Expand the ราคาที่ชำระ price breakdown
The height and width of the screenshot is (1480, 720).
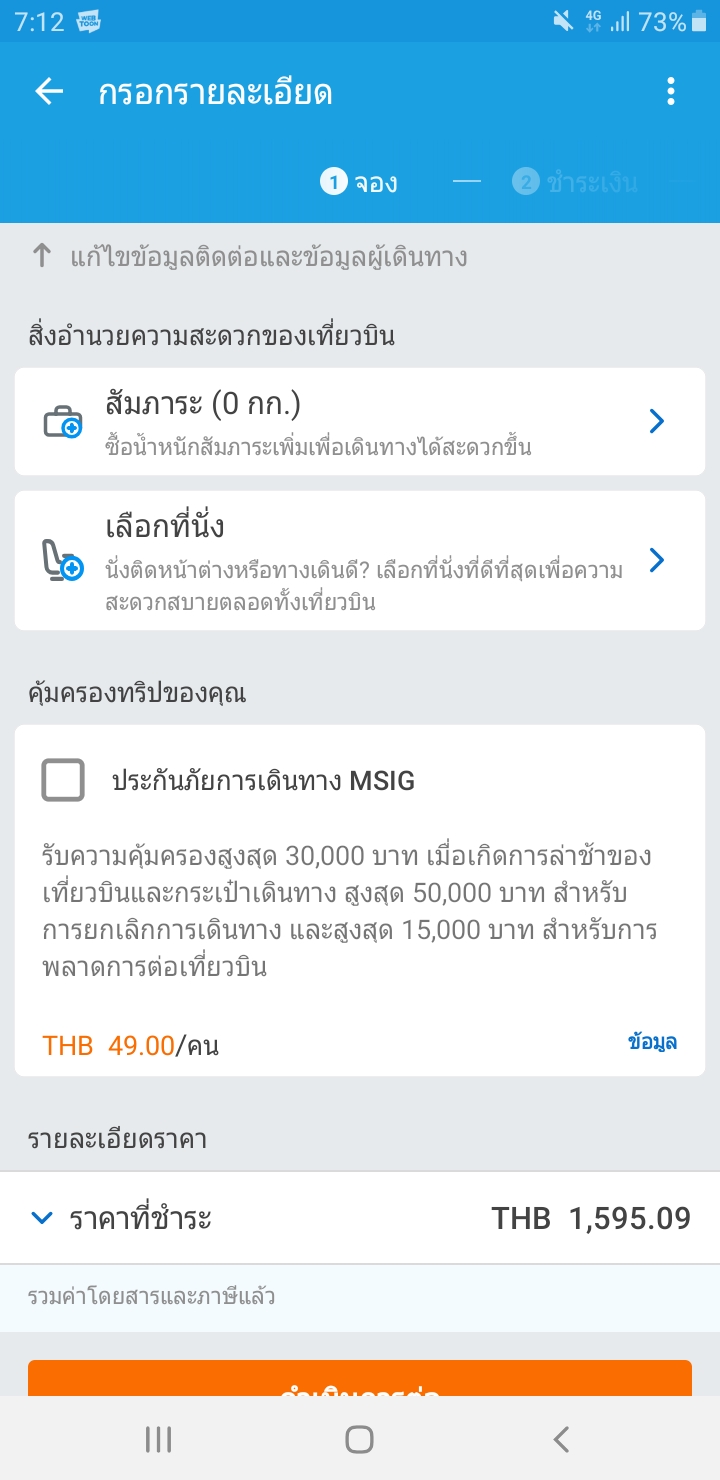coord(360,1218)
